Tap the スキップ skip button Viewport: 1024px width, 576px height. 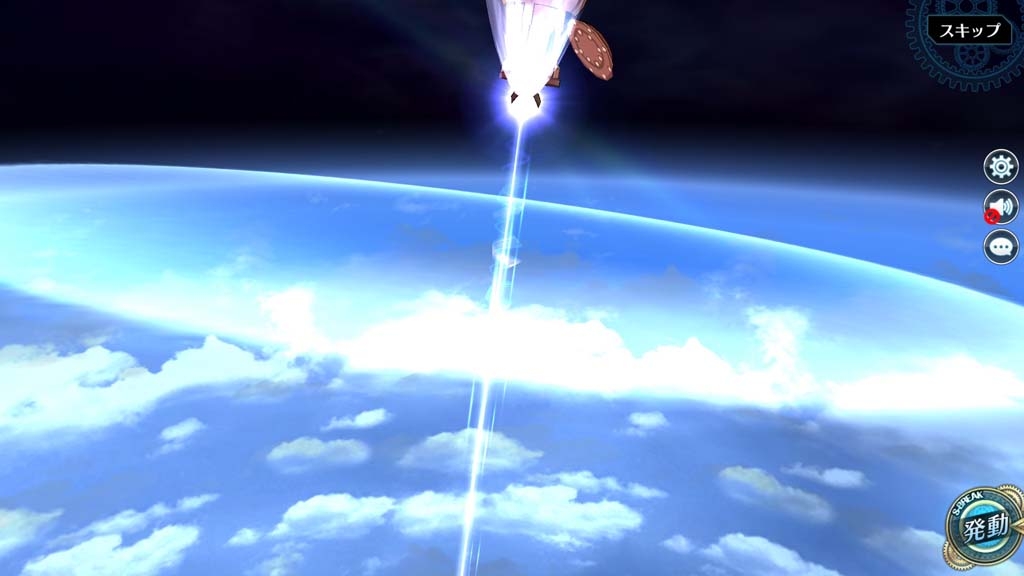[969, 30]
